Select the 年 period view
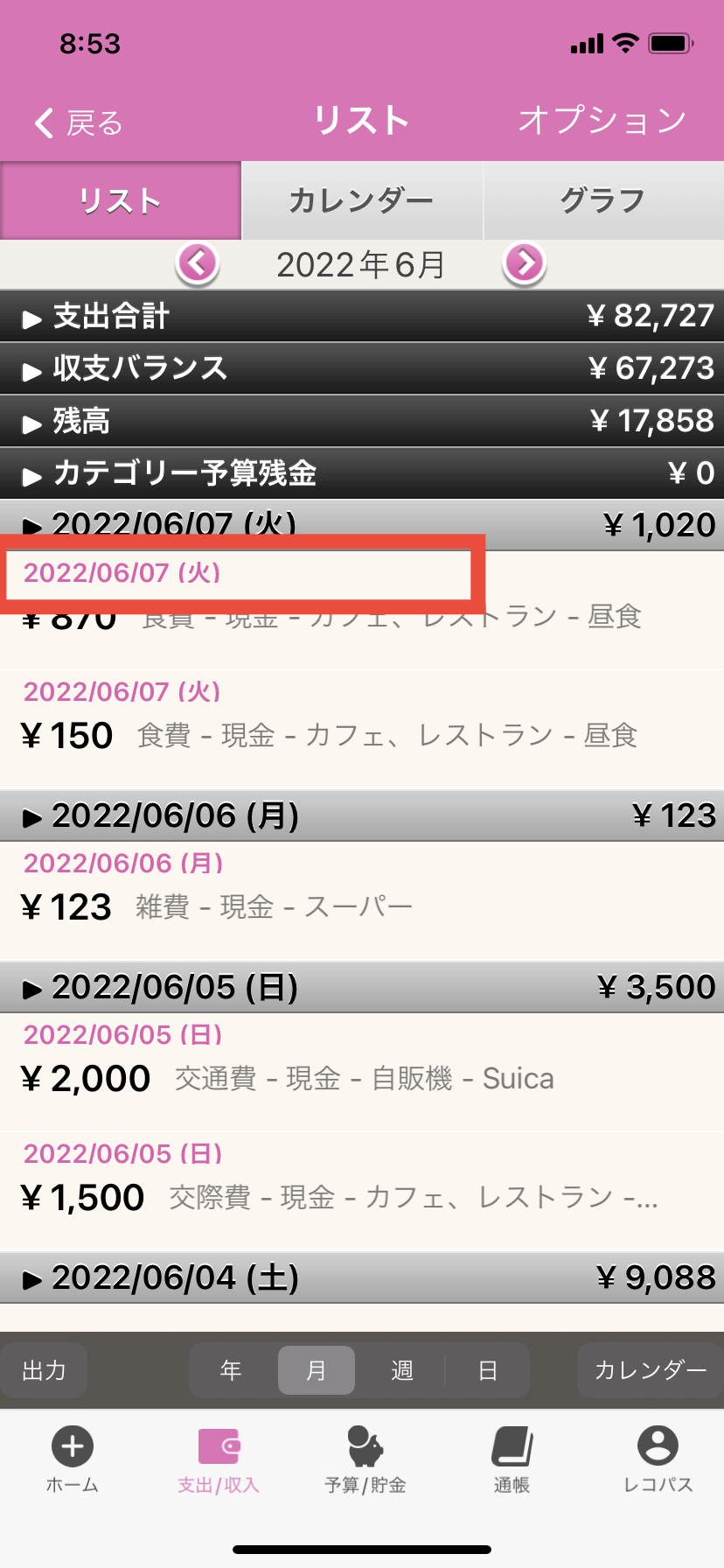This screenshot has width=724, height=1568. (231, 1370)
